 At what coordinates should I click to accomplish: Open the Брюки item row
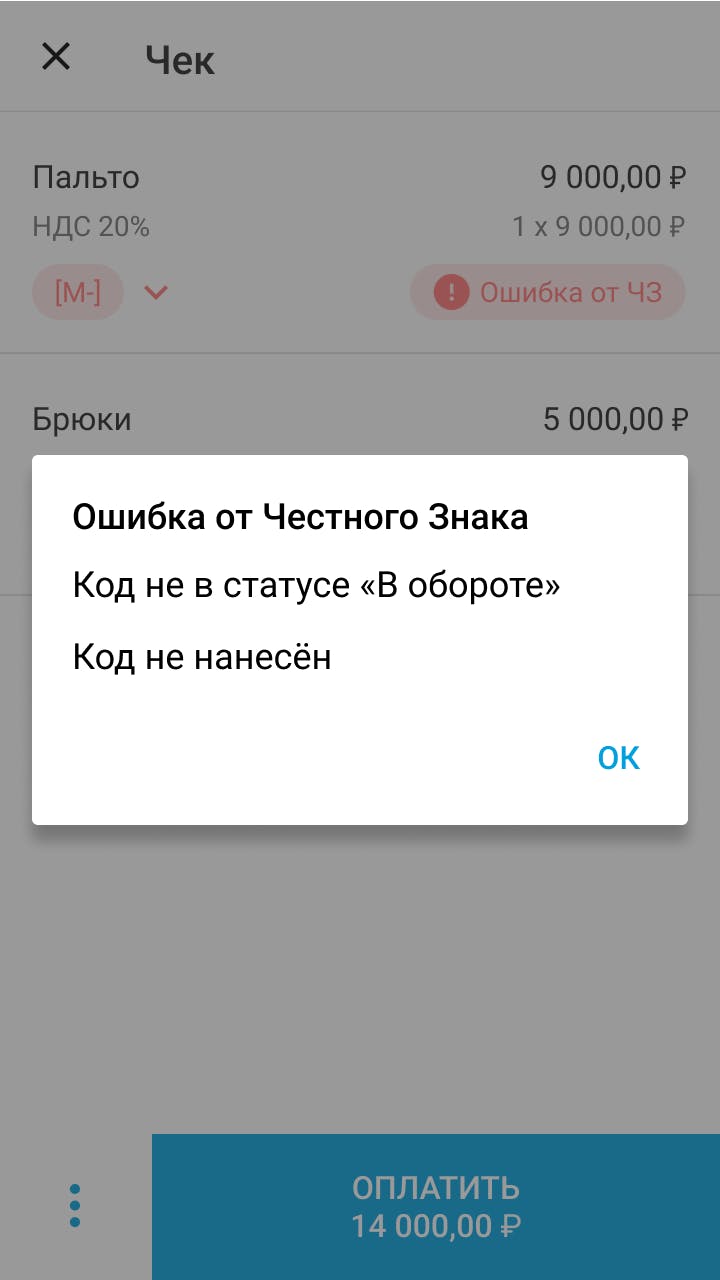[x=360, y=418]
